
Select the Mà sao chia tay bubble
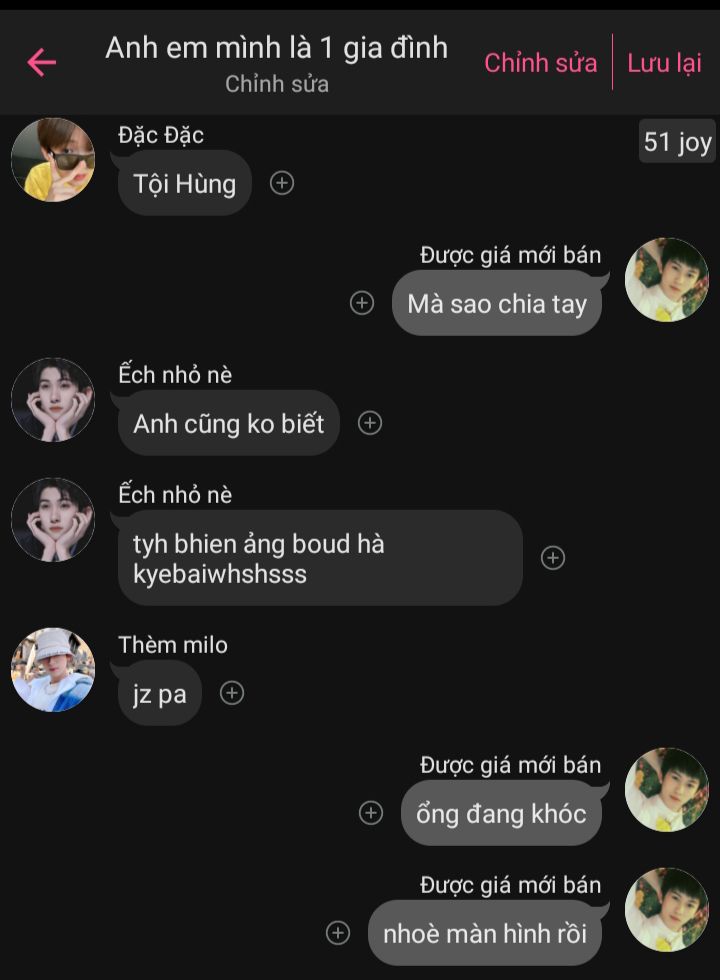[x=497, y=304]
